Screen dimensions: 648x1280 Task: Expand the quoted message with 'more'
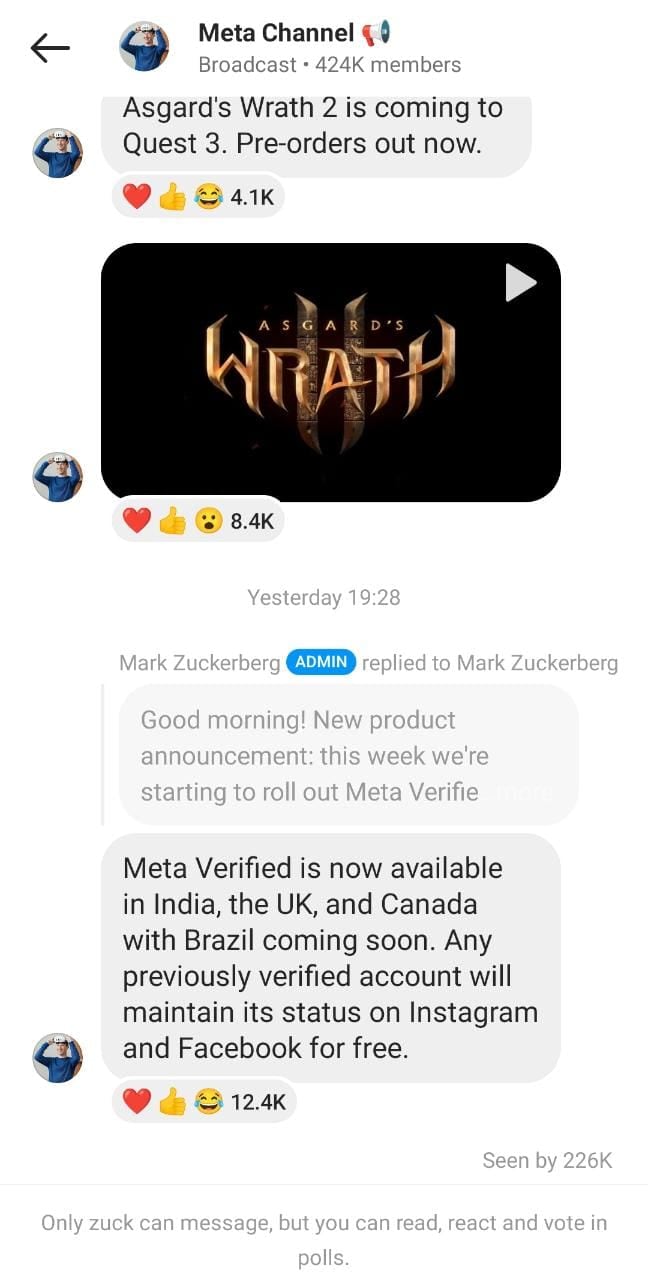click(x=526, y=792)
